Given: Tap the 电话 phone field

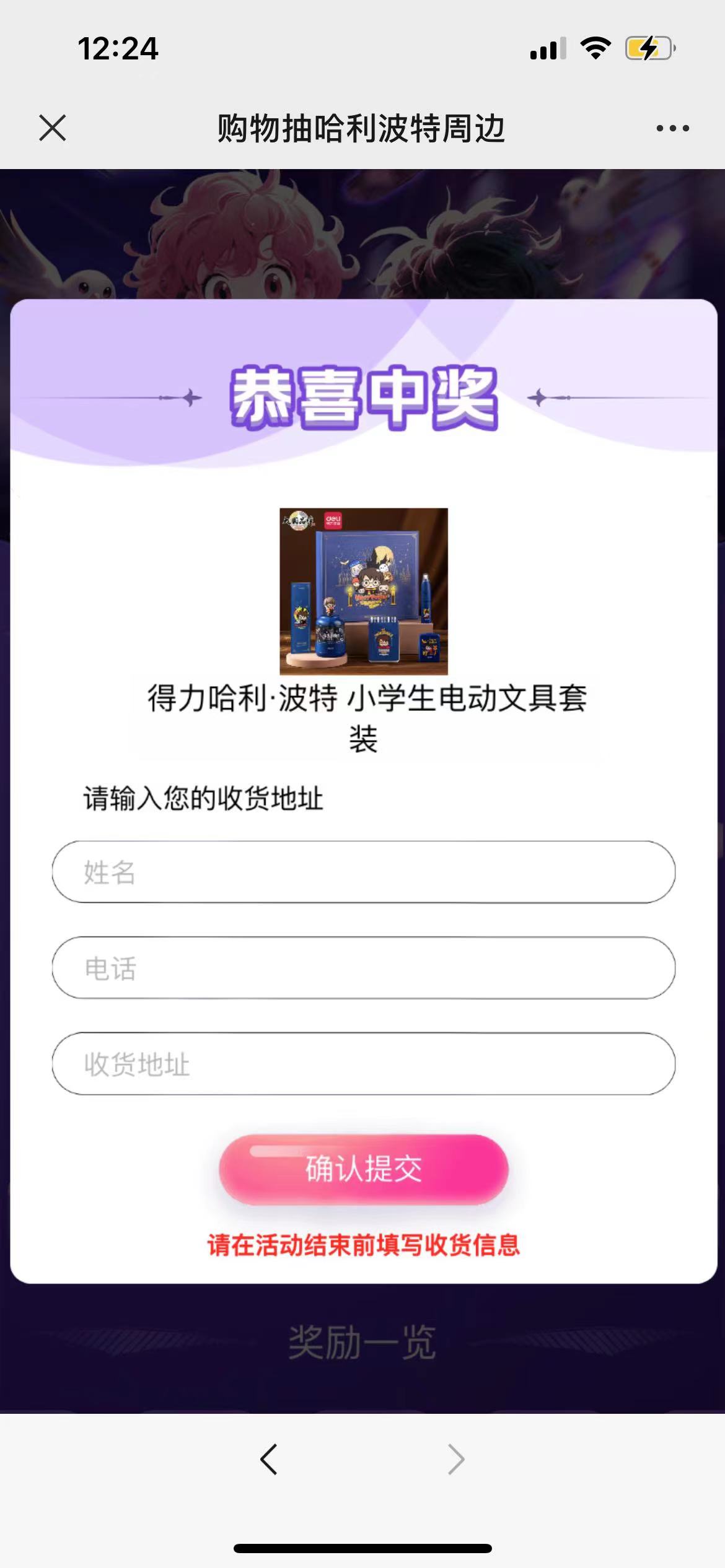Looking at the screenshot, I should tap(363, 968).
